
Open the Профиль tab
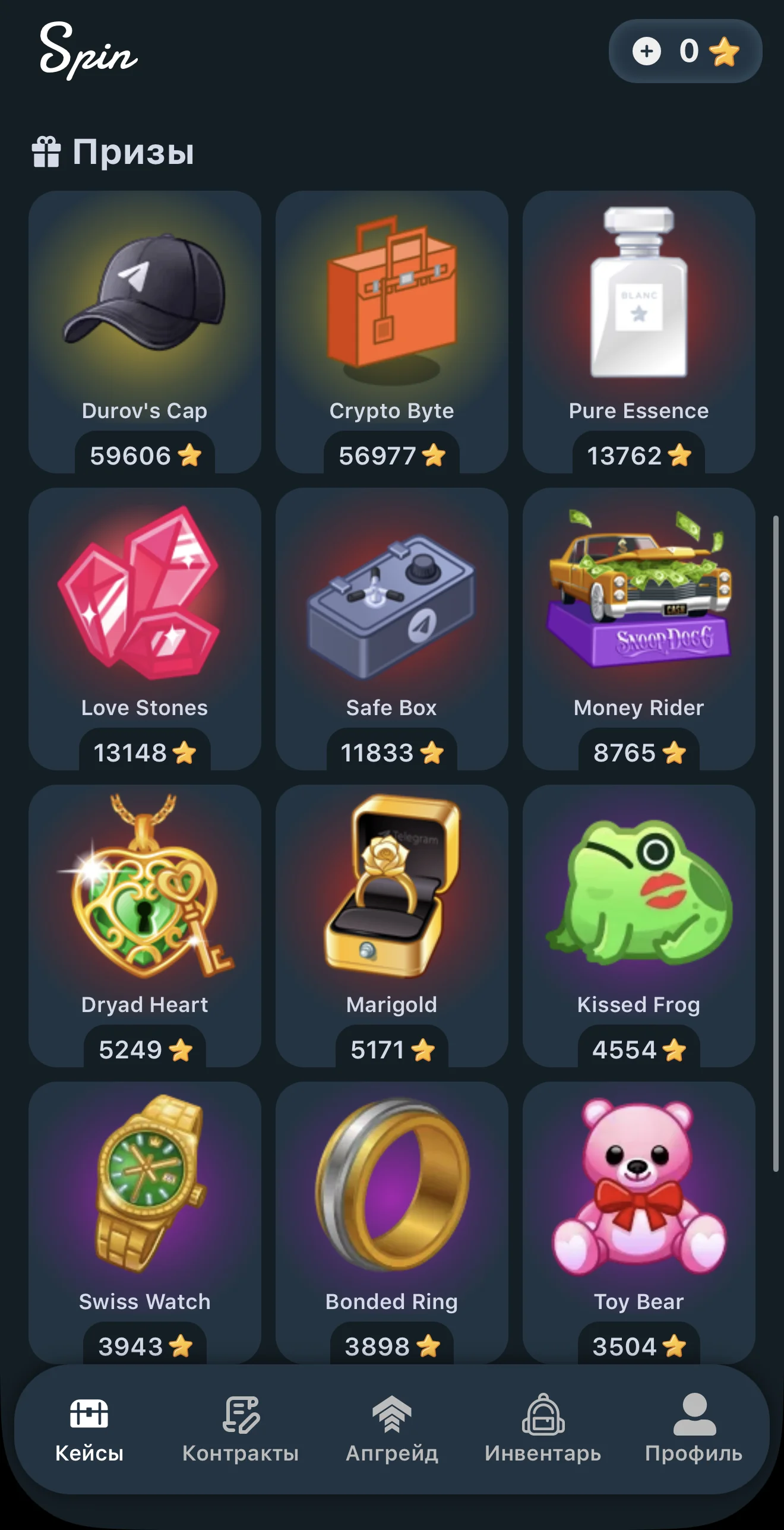click(x=694, y=1429)
